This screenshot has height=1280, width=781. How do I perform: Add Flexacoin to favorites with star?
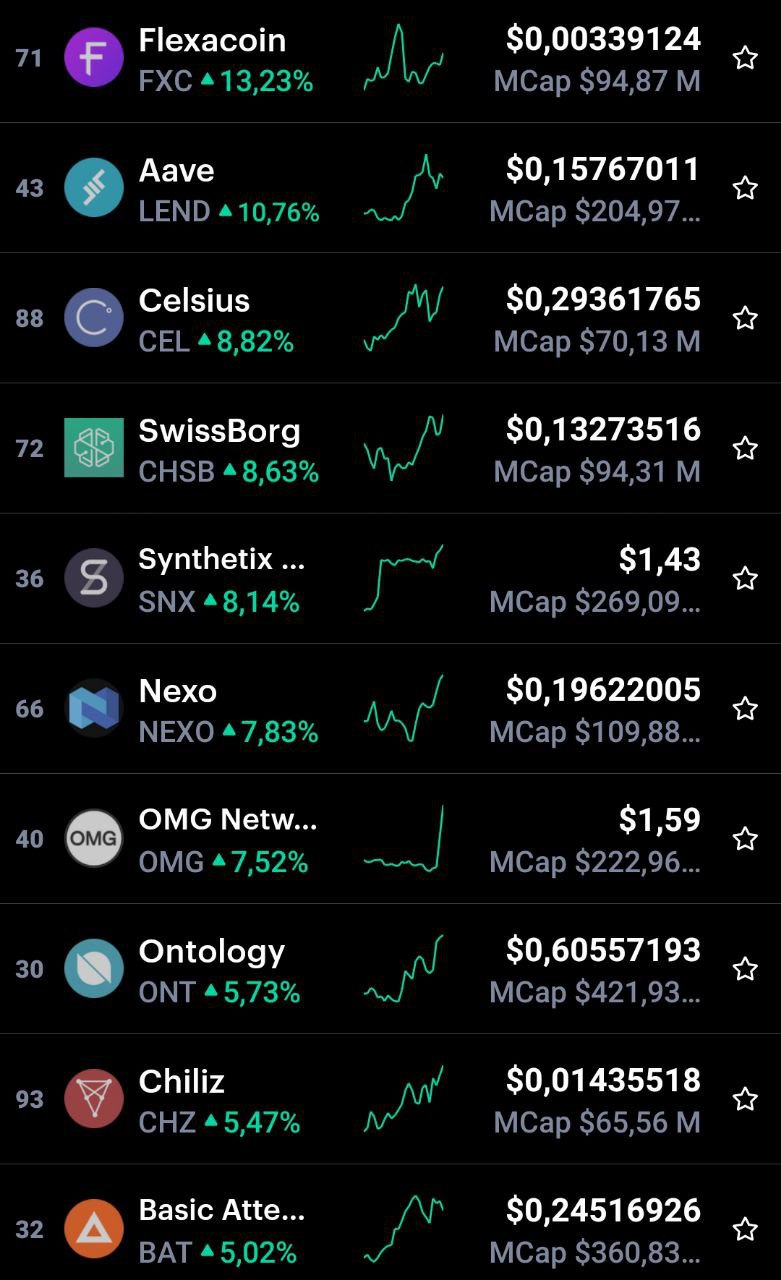click(745, 58)
